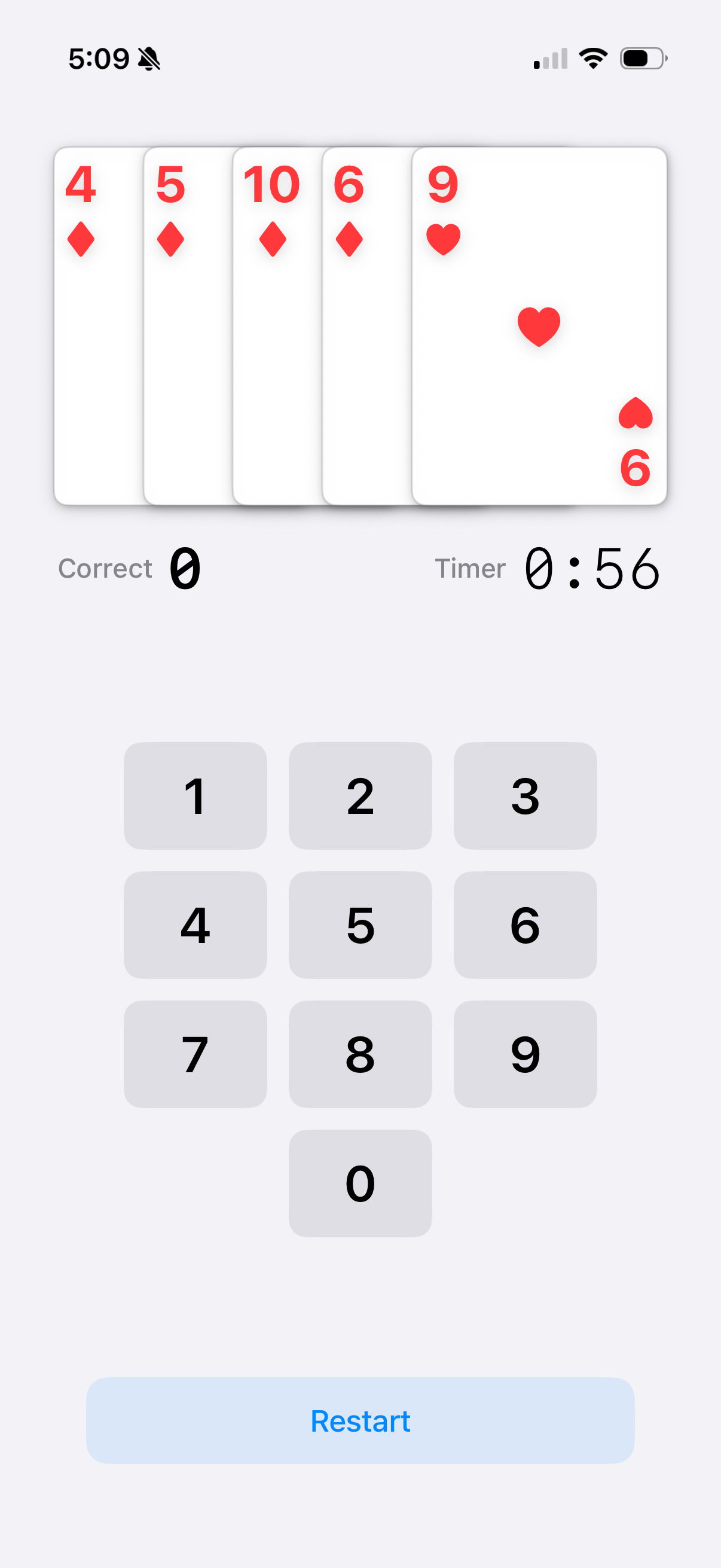Image resolution: width=721 pixels, height=1568 pixels.
Task: Enter digit 5 on the keypad
Action: 360,925
